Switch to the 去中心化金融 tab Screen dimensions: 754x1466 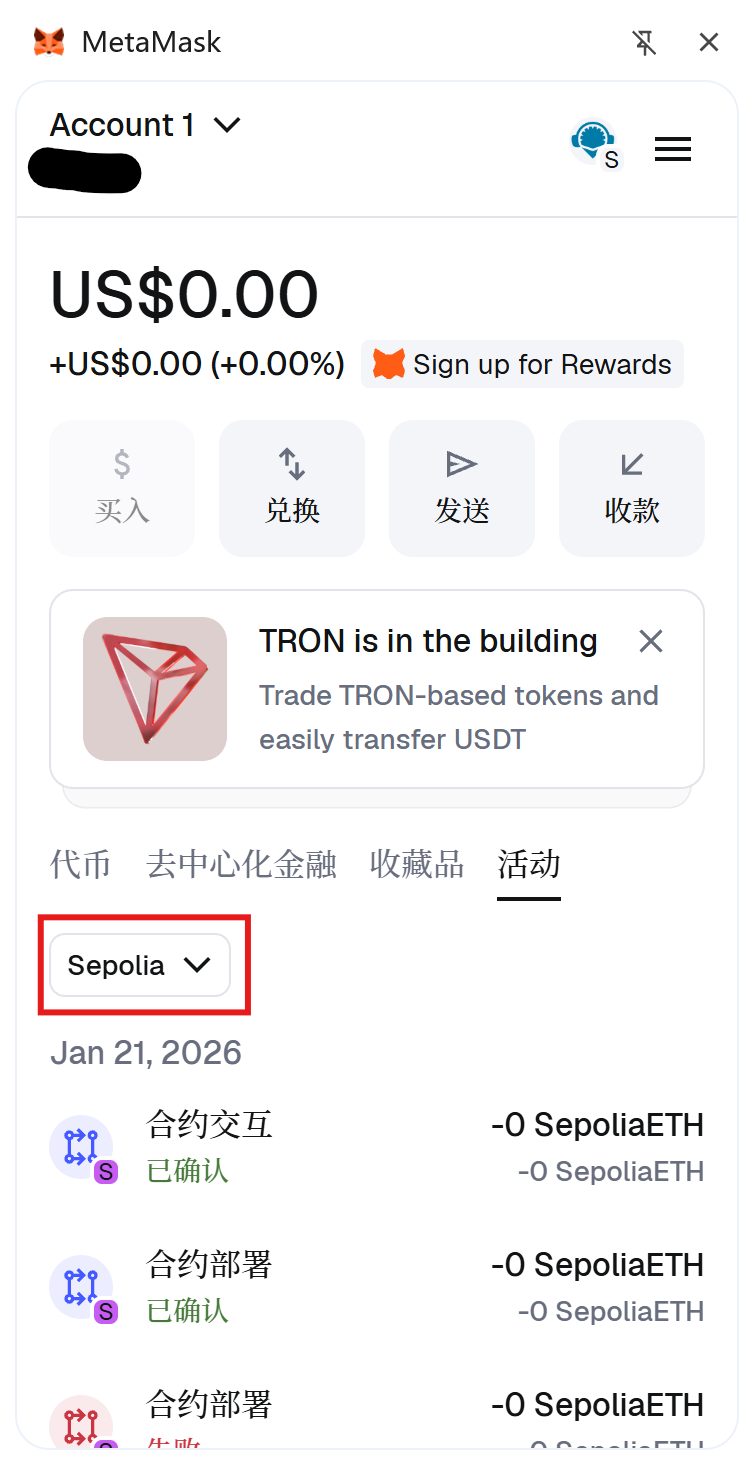[241, 864]
